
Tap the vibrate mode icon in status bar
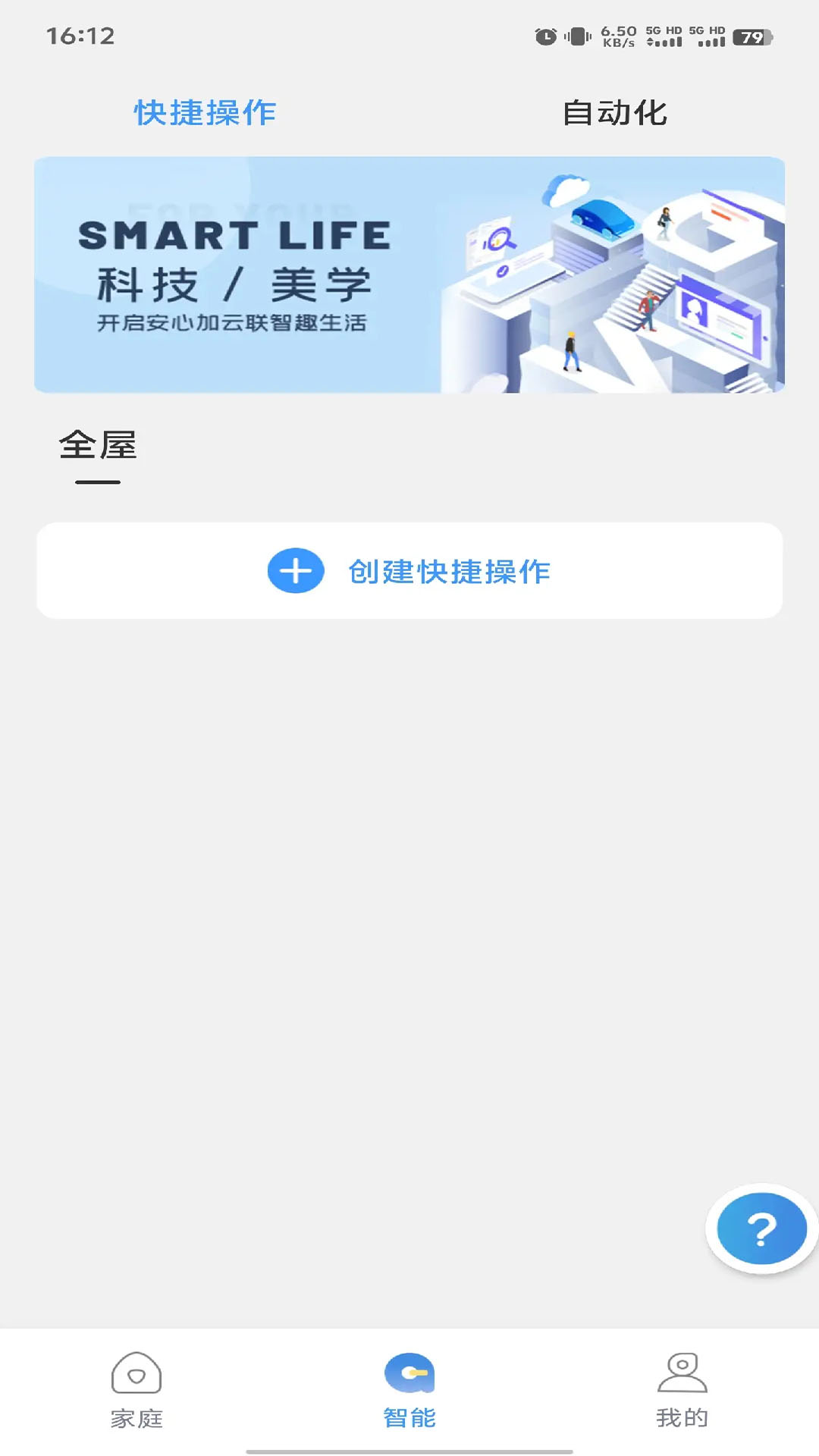click(x=579, y=36)
